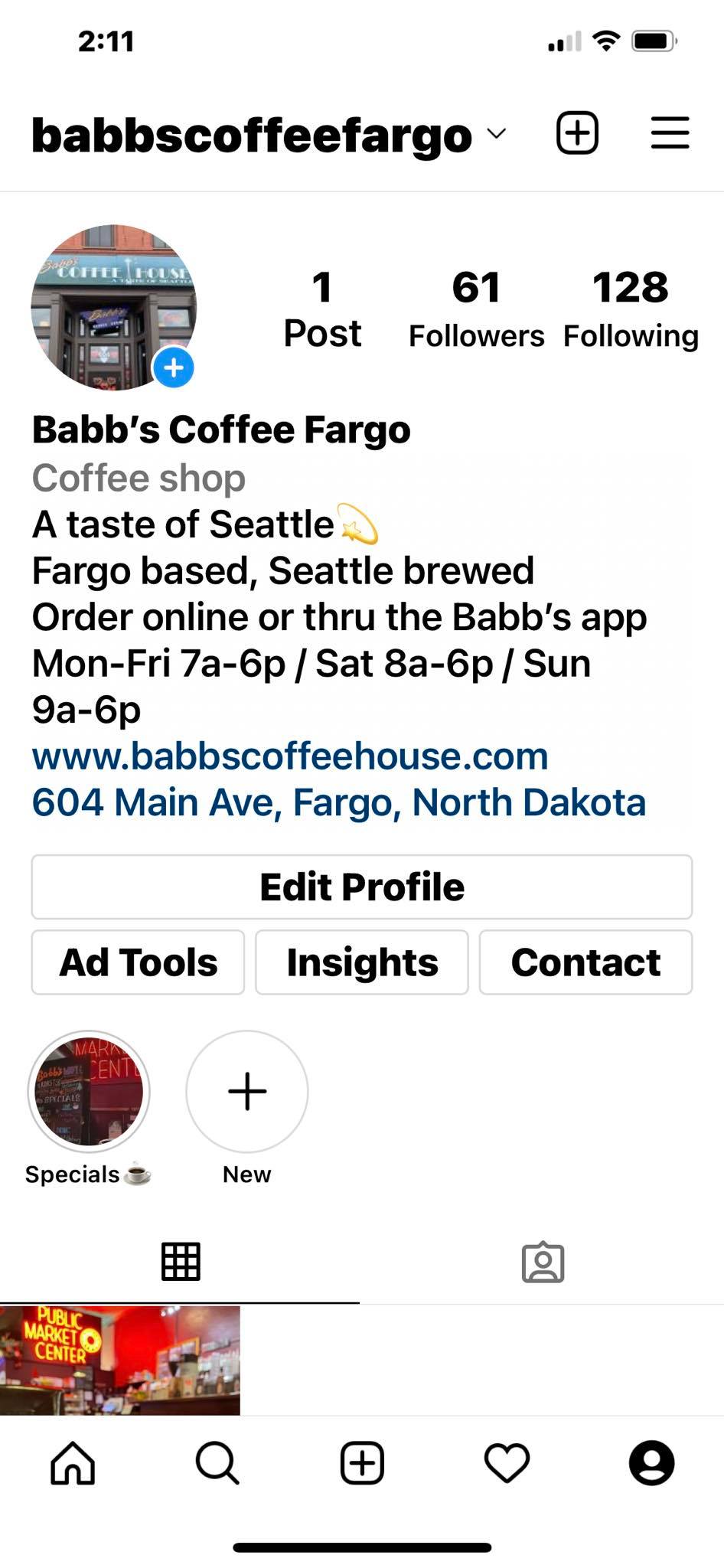Open the Public Market Center post

[120, 1360]
